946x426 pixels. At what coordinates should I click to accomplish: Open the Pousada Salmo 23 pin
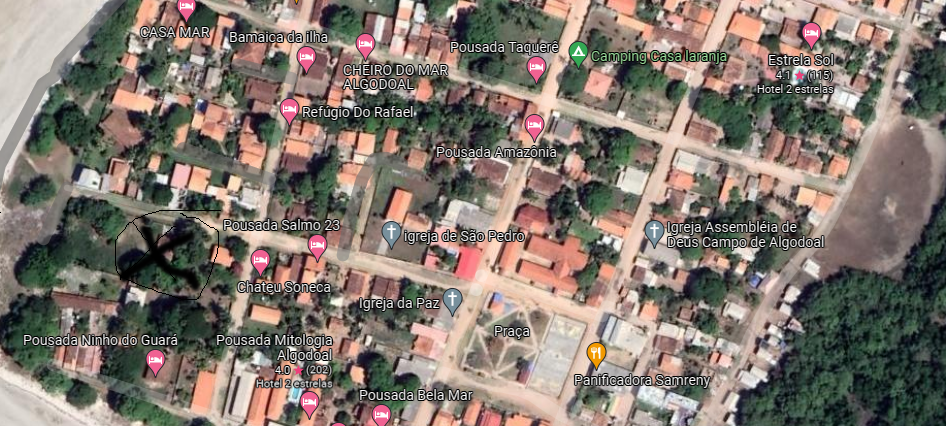tap(318, 245)
